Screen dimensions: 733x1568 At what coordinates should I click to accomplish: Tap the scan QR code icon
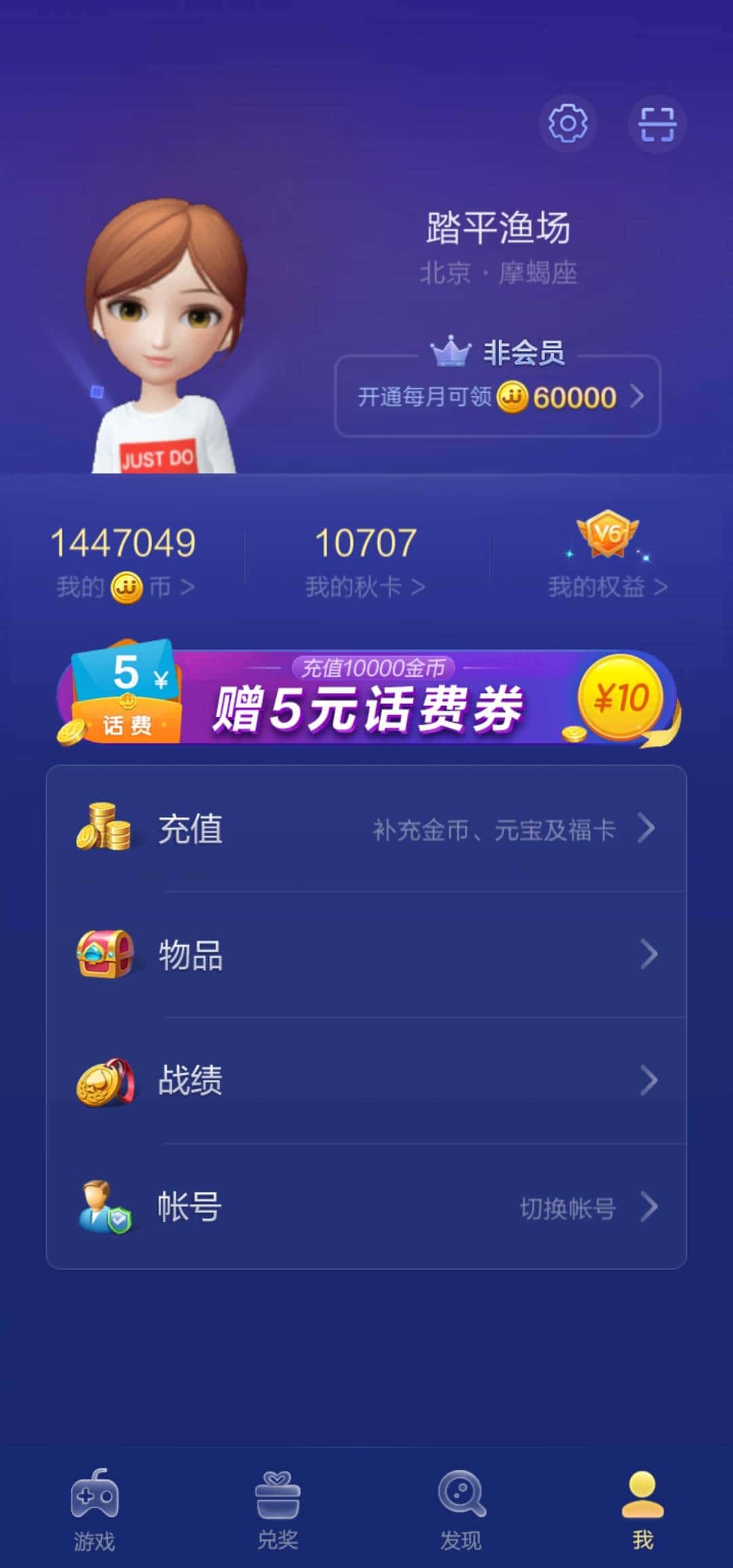pos(656,124)
